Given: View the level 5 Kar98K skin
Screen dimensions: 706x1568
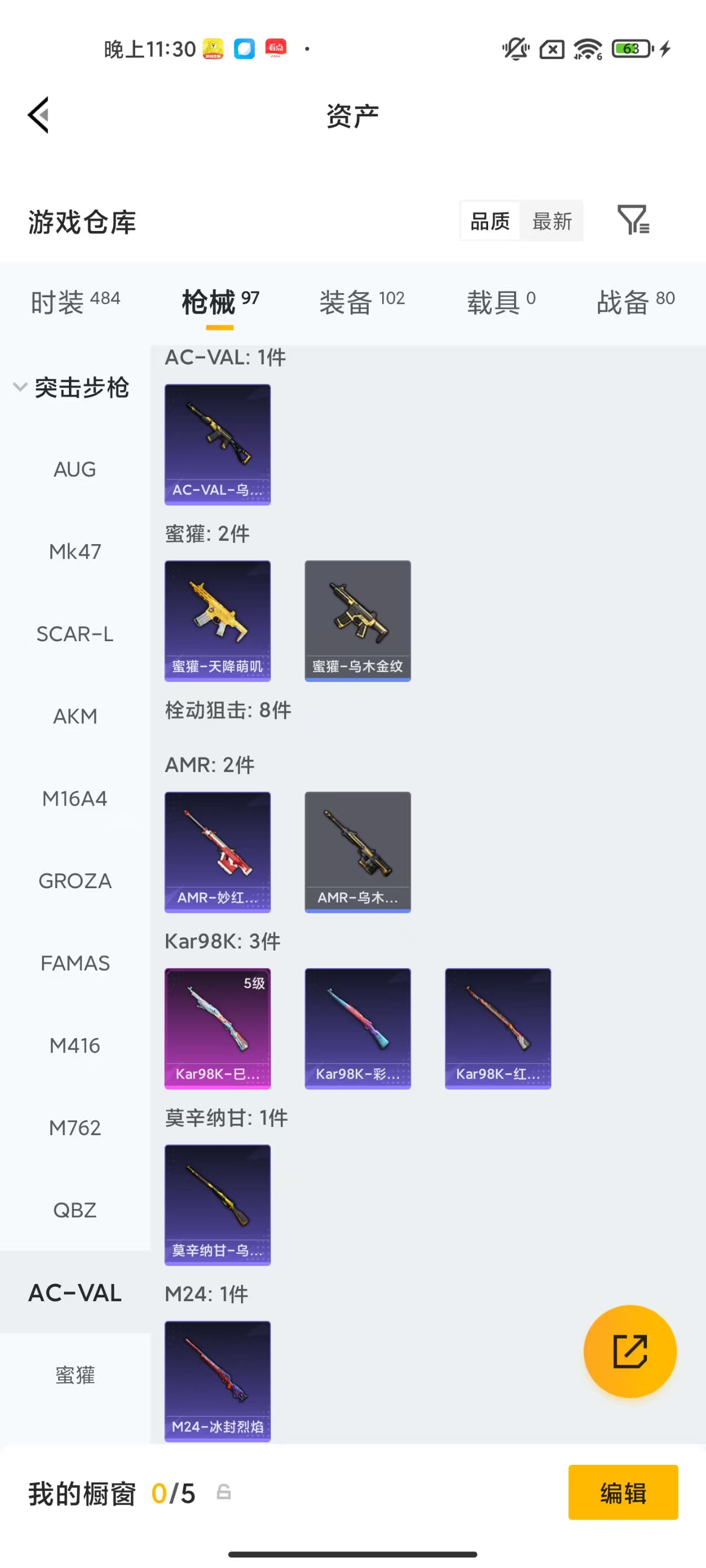Looking at the screenshot, I should [217, 1028].
